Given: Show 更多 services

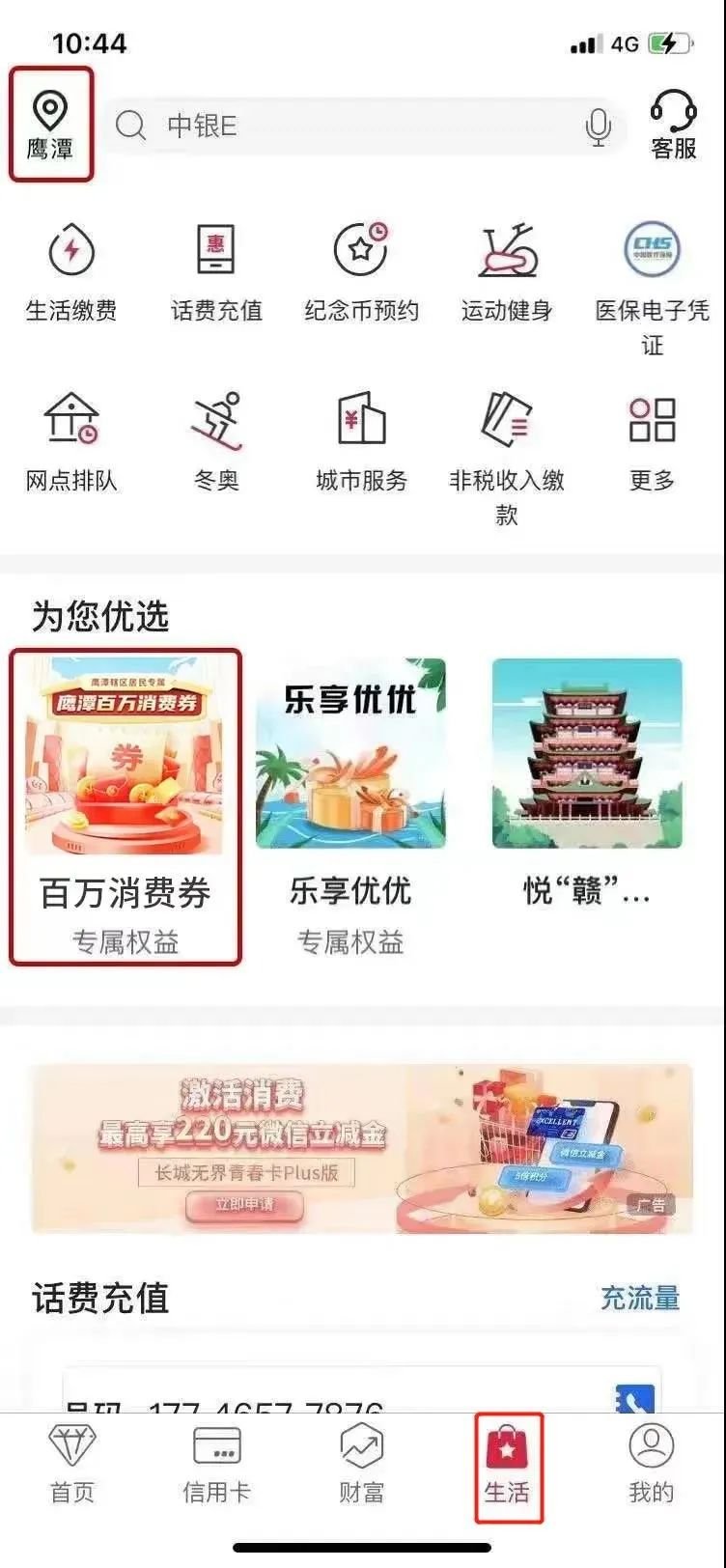Looking at the screenshot, I should point(652,439).
